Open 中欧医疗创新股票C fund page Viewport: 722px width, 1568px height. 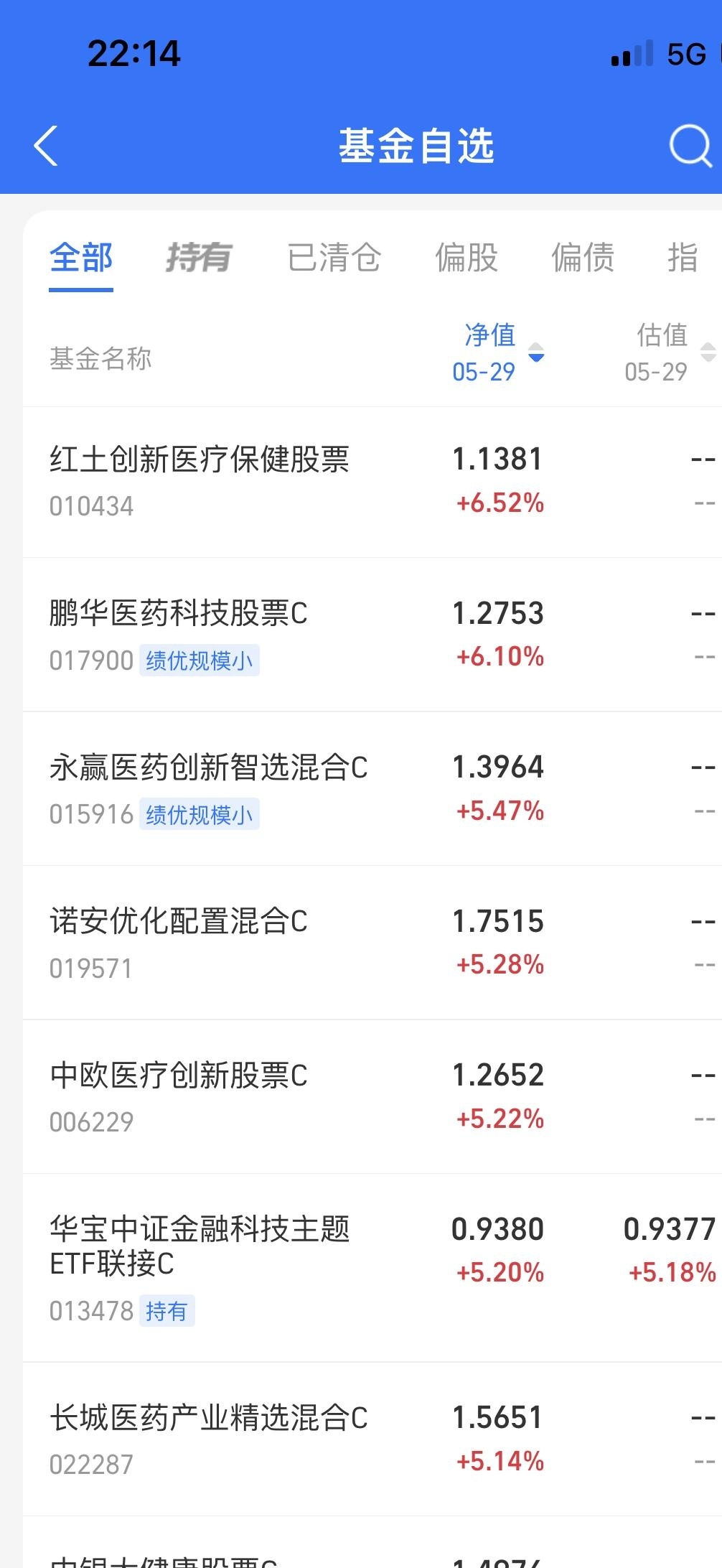[179, 1074]
